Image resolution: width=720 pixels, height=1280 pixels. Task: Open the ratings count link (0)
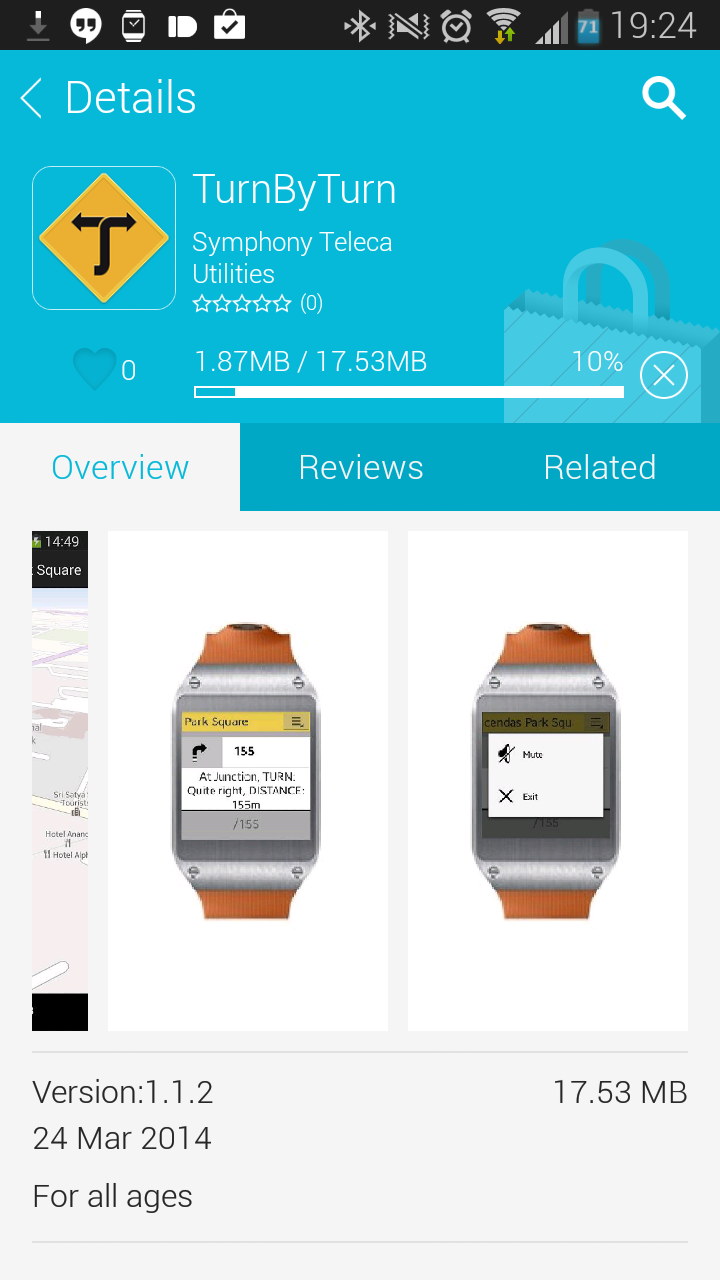[x=310, y=302]
